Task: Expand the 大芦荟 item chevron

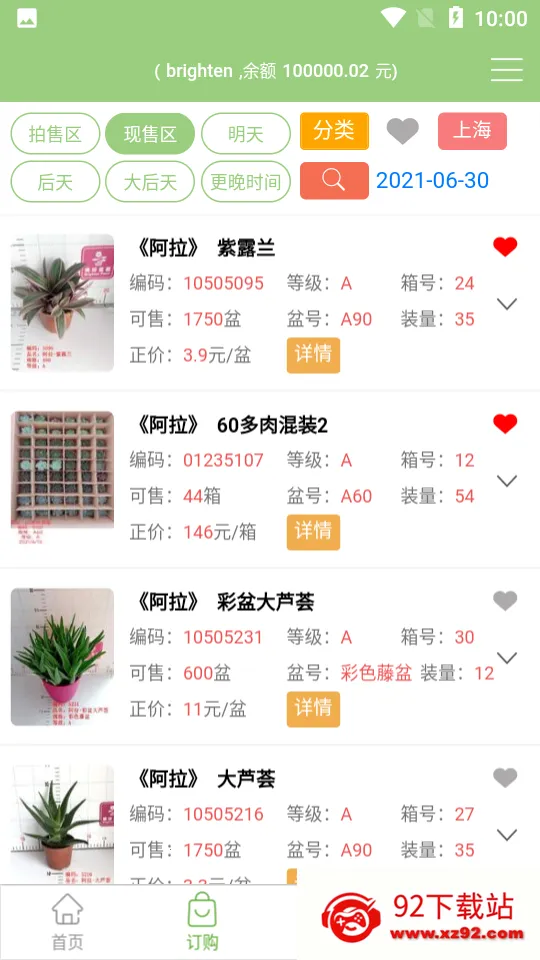Action: 507,834
